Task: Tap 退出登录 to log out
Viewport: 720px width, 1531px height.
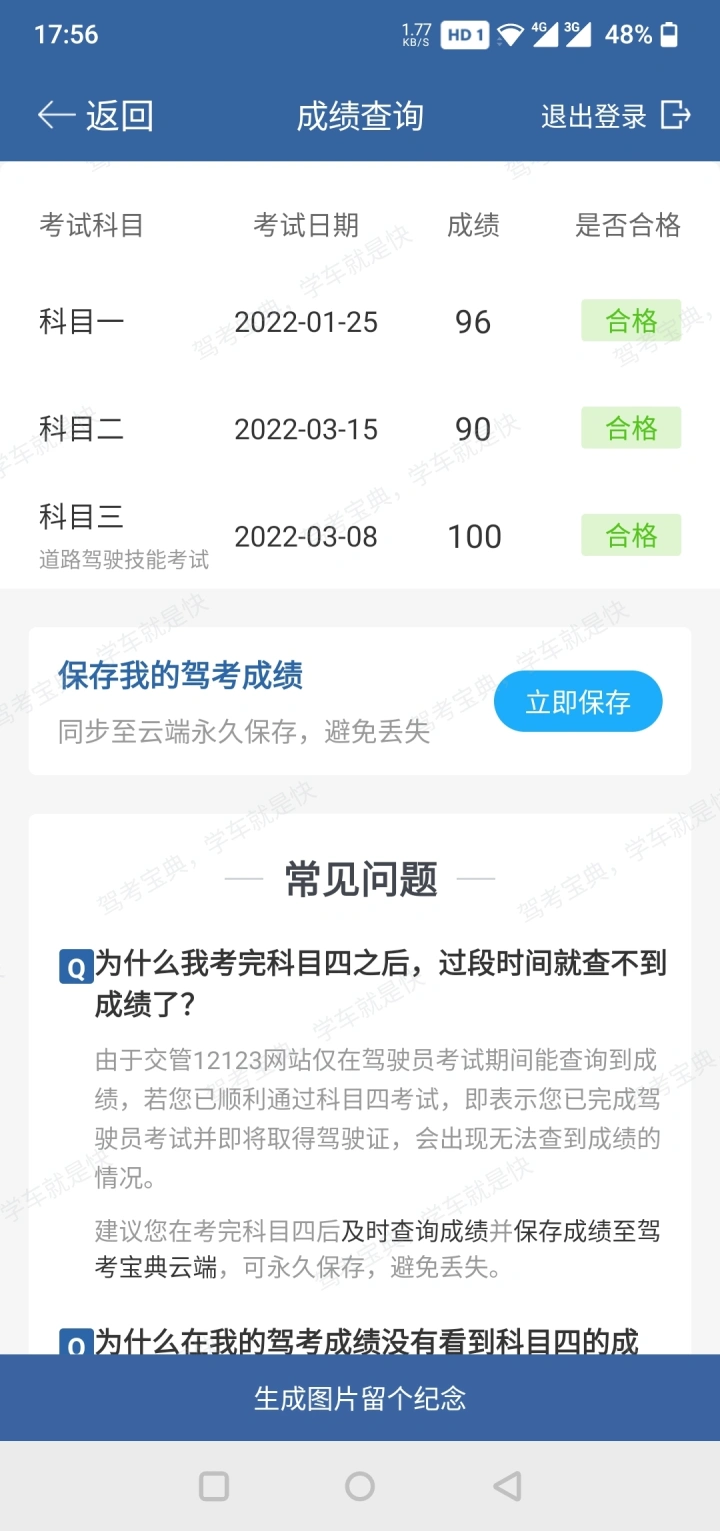Action: tap(615, 116)
